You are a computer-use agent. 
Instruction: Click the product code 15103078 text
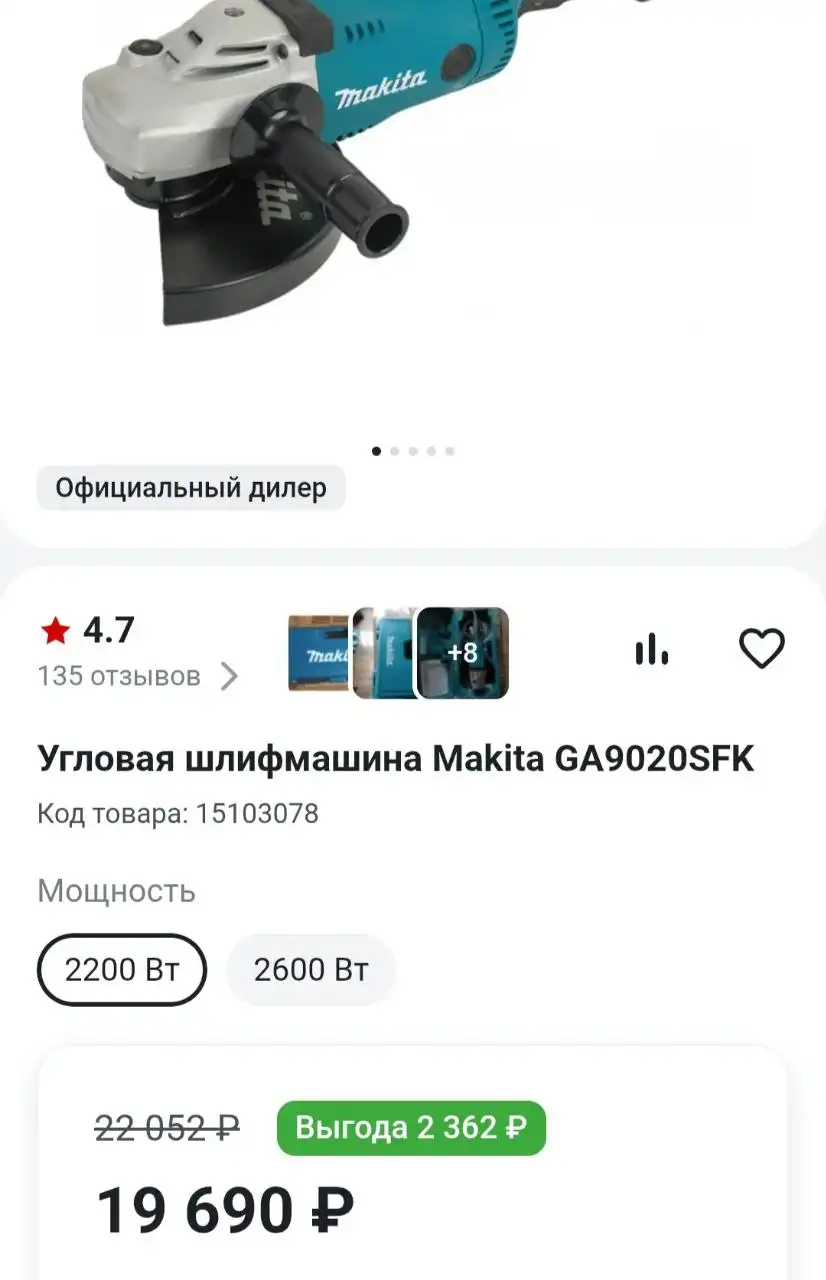(176, 814)
